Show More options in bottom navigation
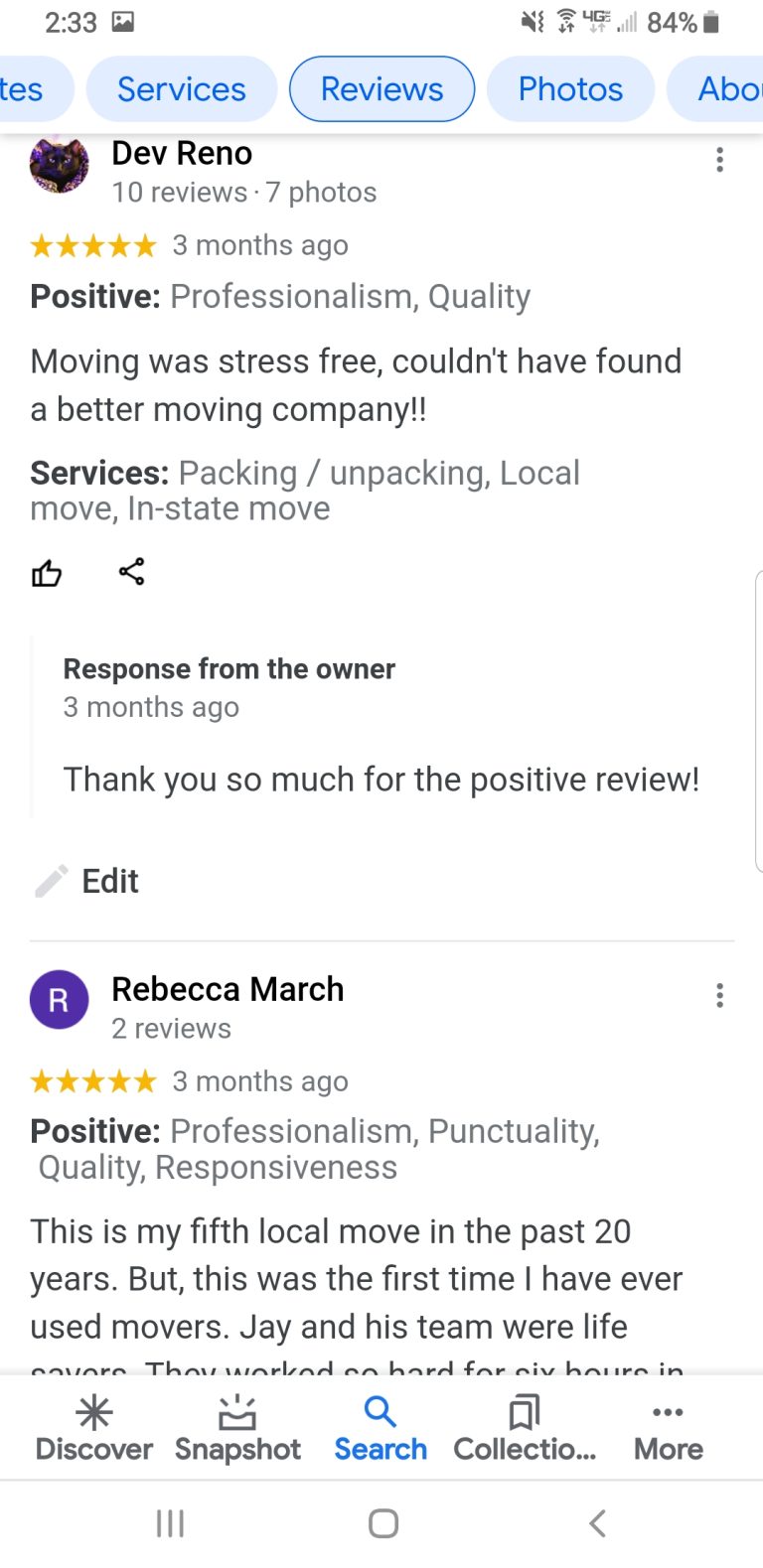 [x=668, y=1429]
